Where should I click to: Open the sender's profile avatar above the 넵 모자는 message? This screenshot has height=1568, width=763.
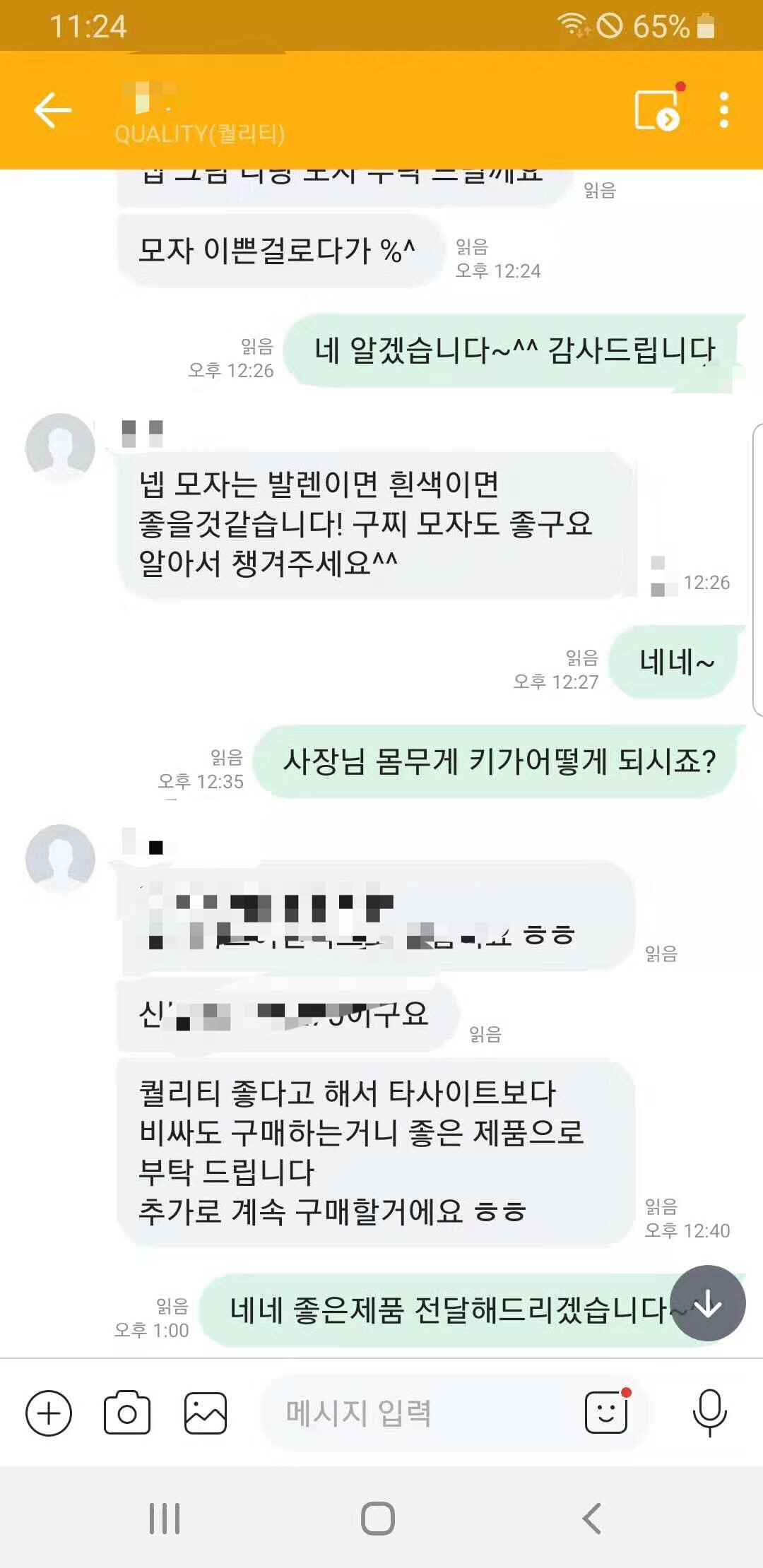pyautogui.click(x=60, y=448)
